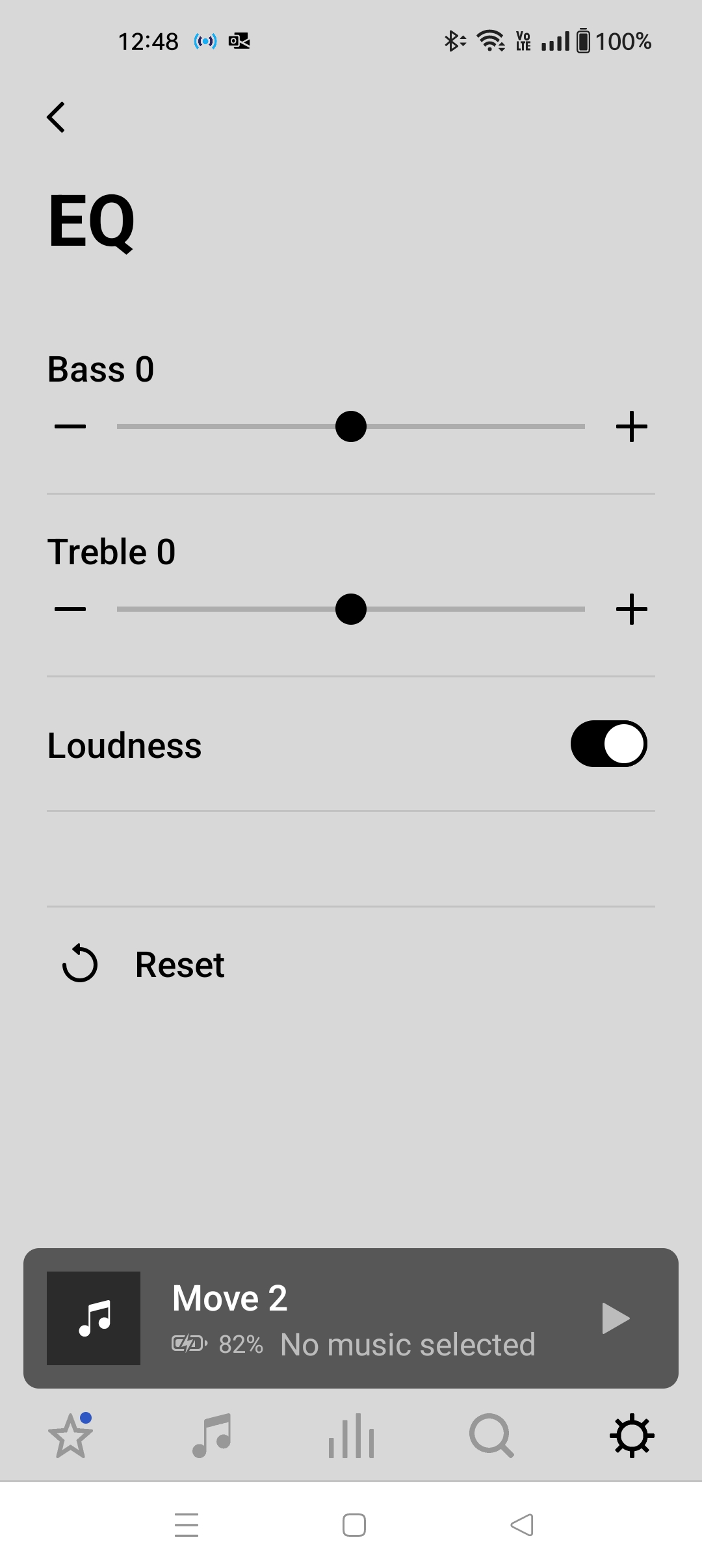
Task: Increase Treble with the plus button
Action: pyautogui.click(x=631, y=610)
